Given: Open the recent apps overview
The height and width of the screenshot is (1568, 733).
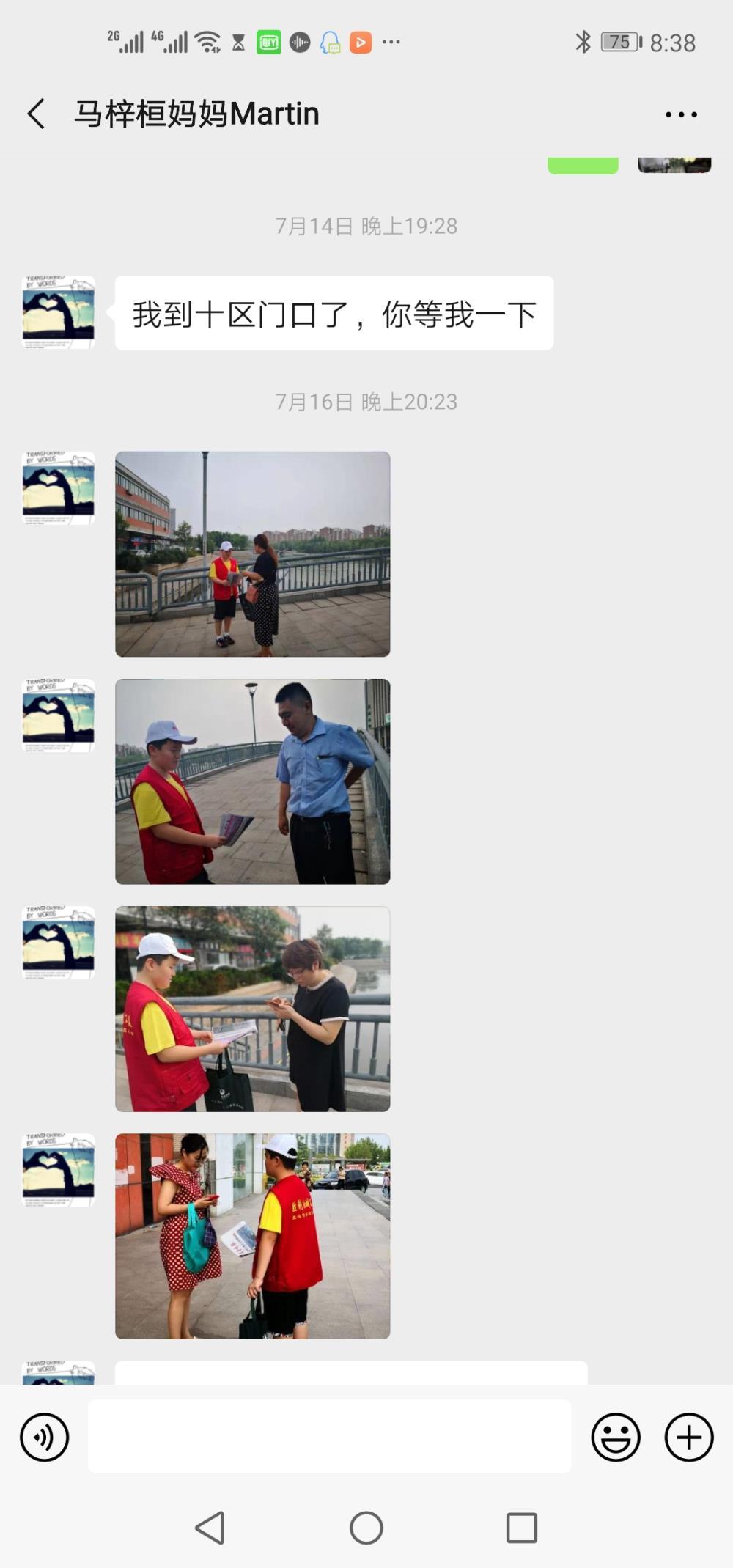Looking at the screenshot, I should click(522, 1528).
